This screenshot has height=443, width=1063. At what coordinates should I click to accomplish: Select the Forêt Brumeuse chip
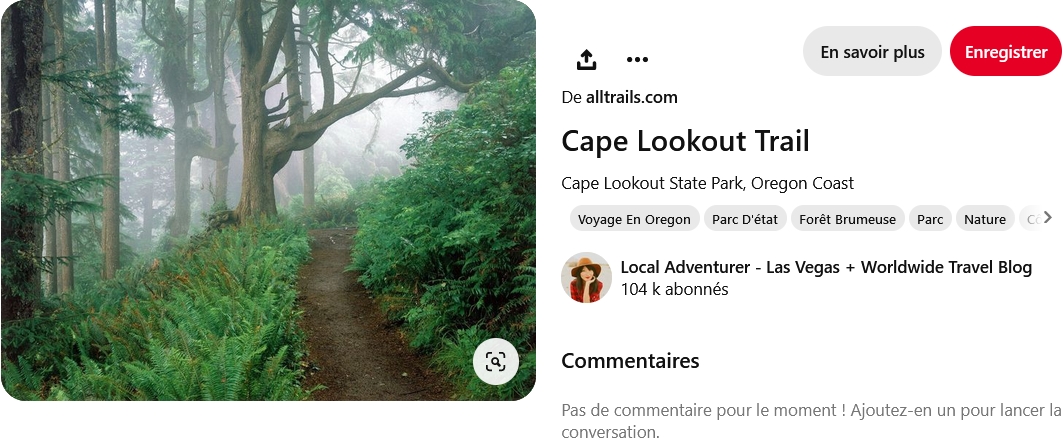[847, 219]
